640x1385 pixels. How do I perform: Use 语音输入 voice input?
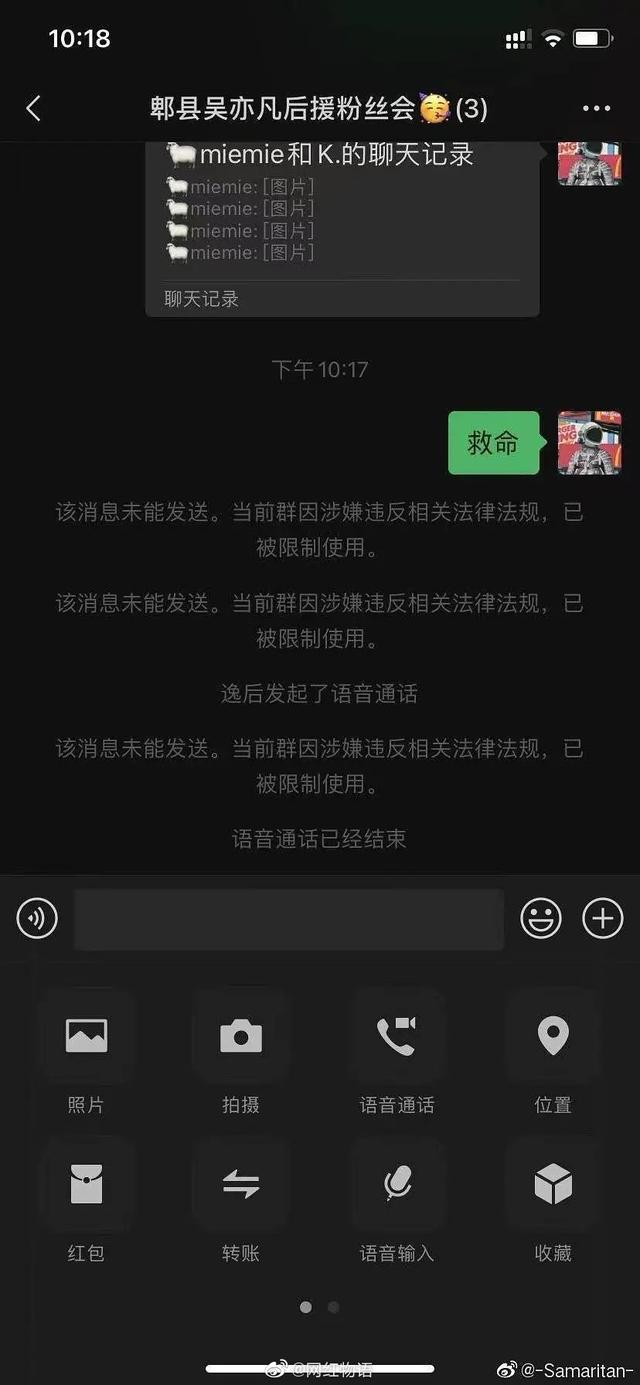coord(397,1185)
